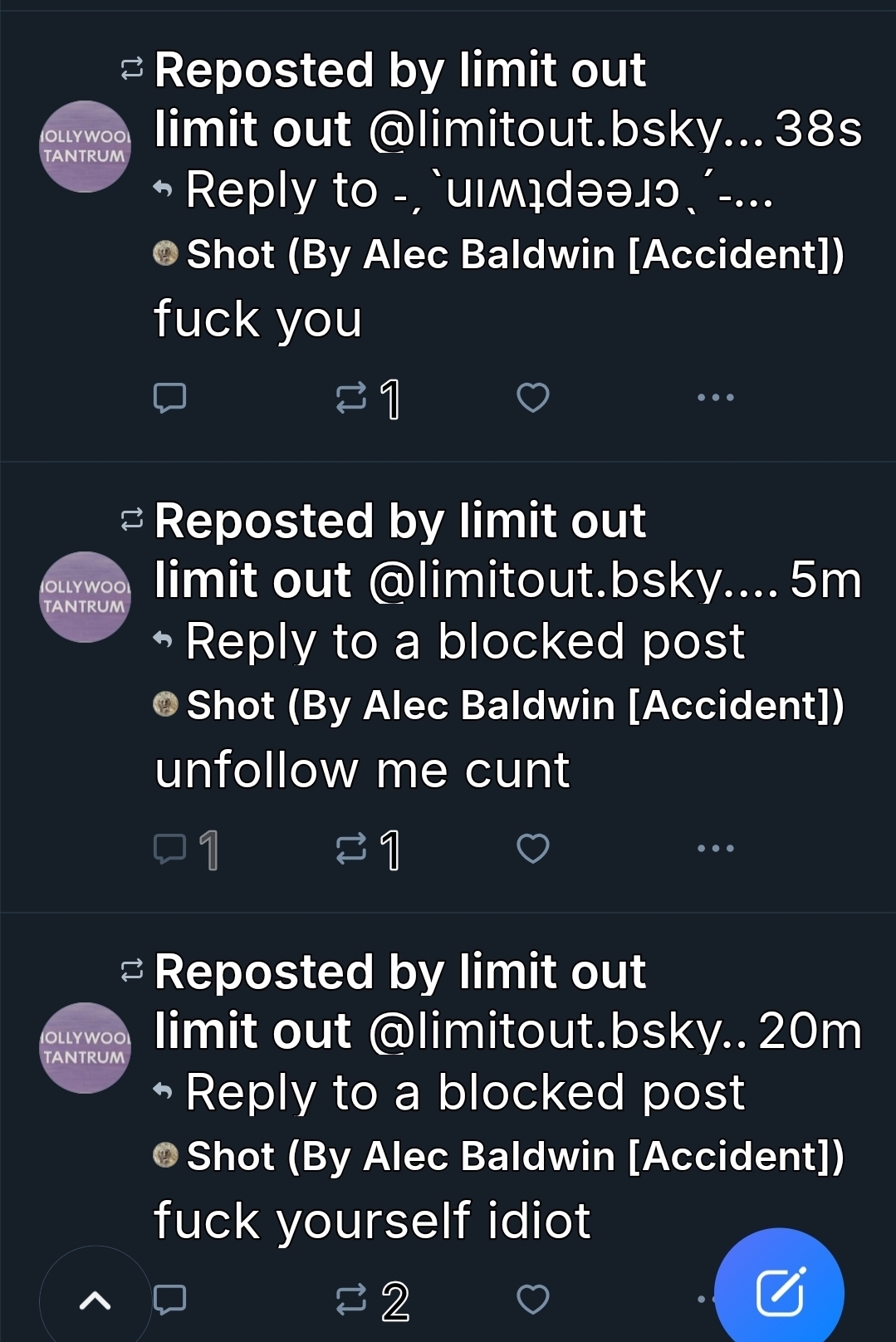Like the 'fuck you' post
Viewport: 896px width, 1342px height.
tap(532, 398)
